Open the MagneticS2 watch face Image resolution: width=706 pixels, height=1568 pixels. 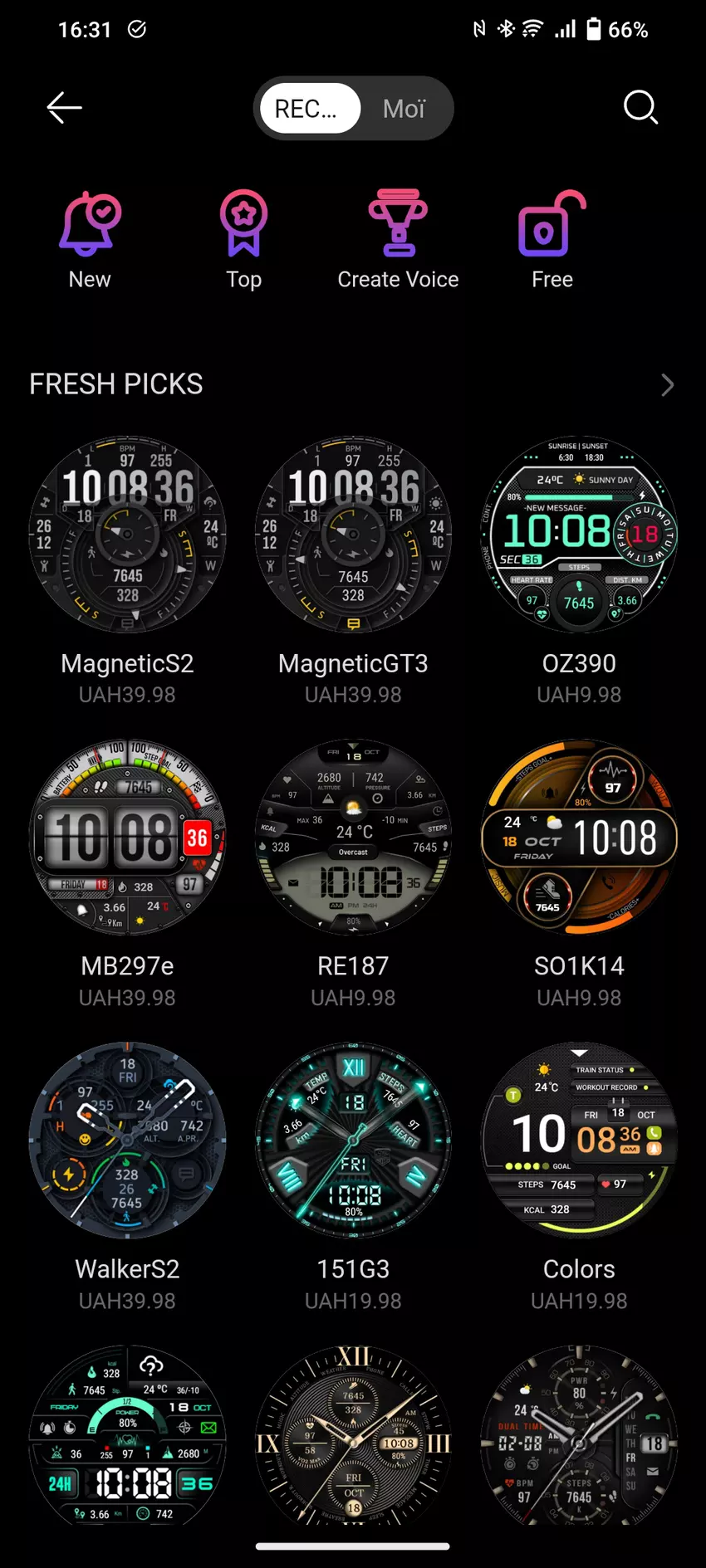coord(127,535)
